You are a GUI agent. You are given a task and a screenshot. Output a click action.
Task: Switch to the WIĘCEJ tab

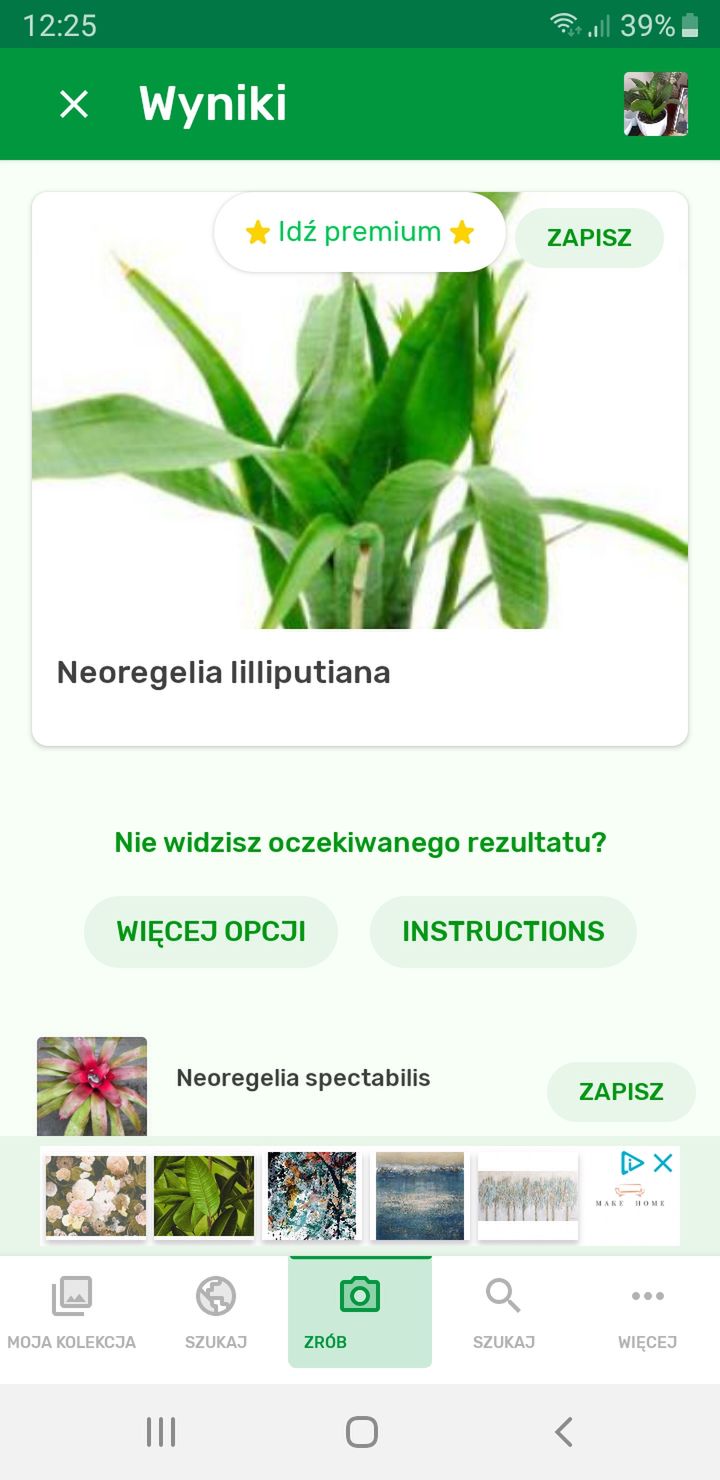pos(648,1312)
